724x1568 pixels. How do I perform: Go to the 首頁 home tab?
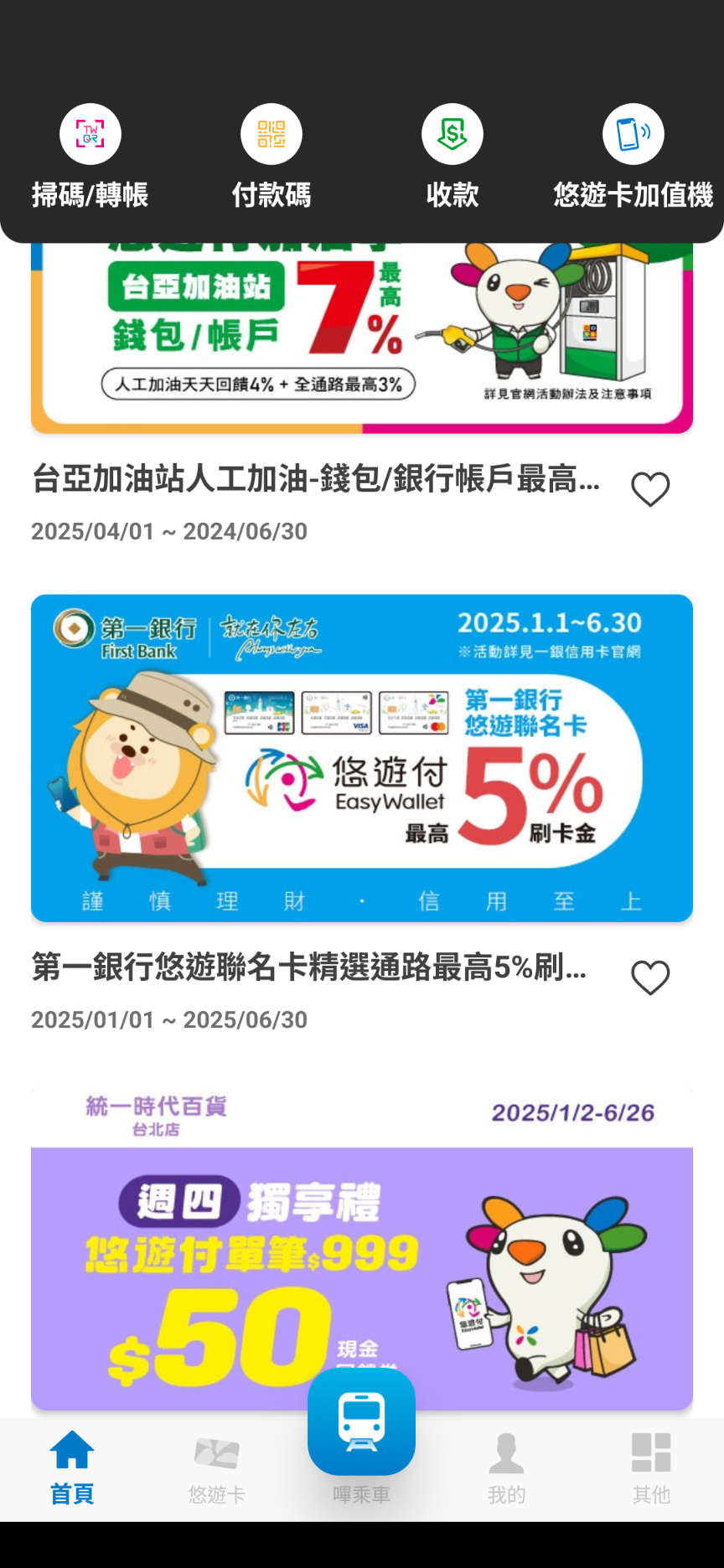tap(72, 1469)
